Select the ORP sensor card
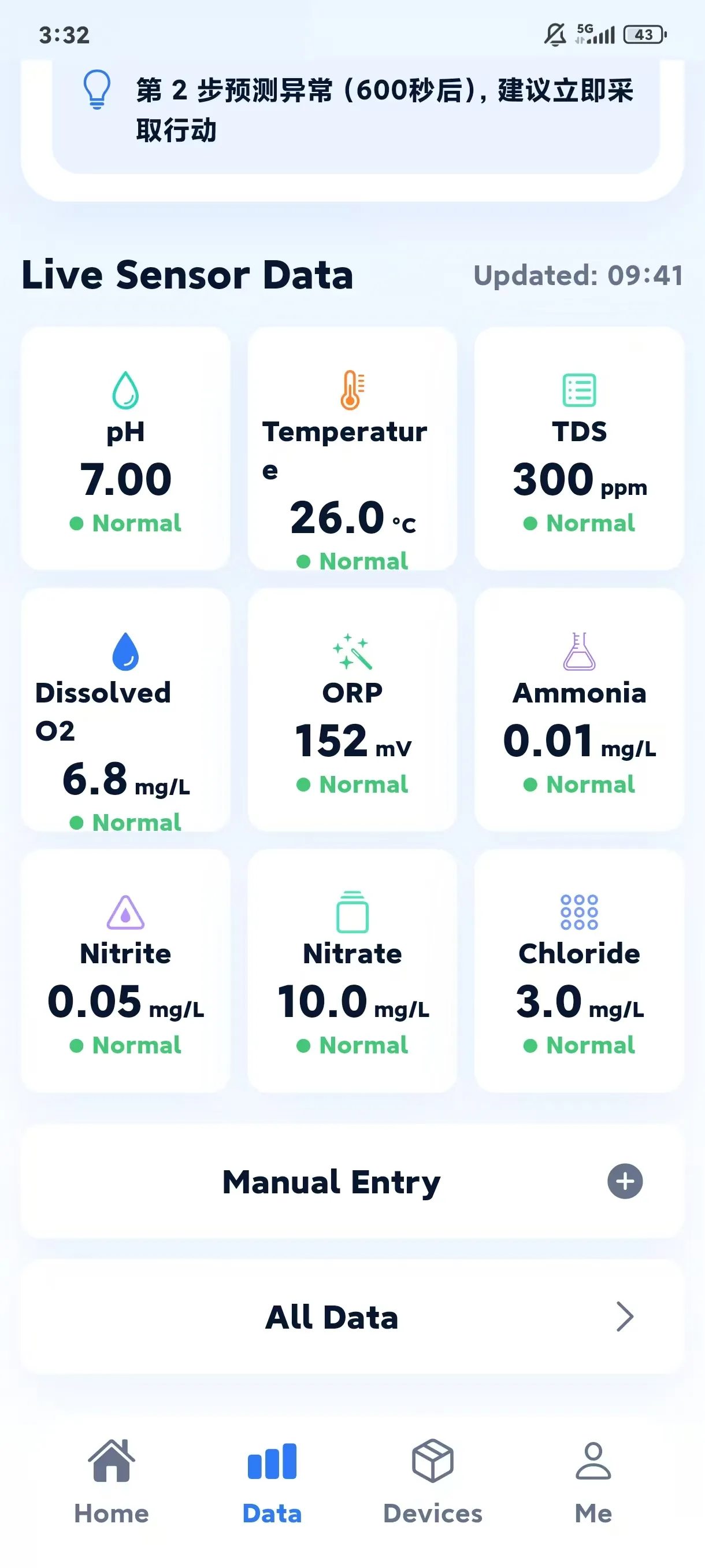 (x=352, y=709)
